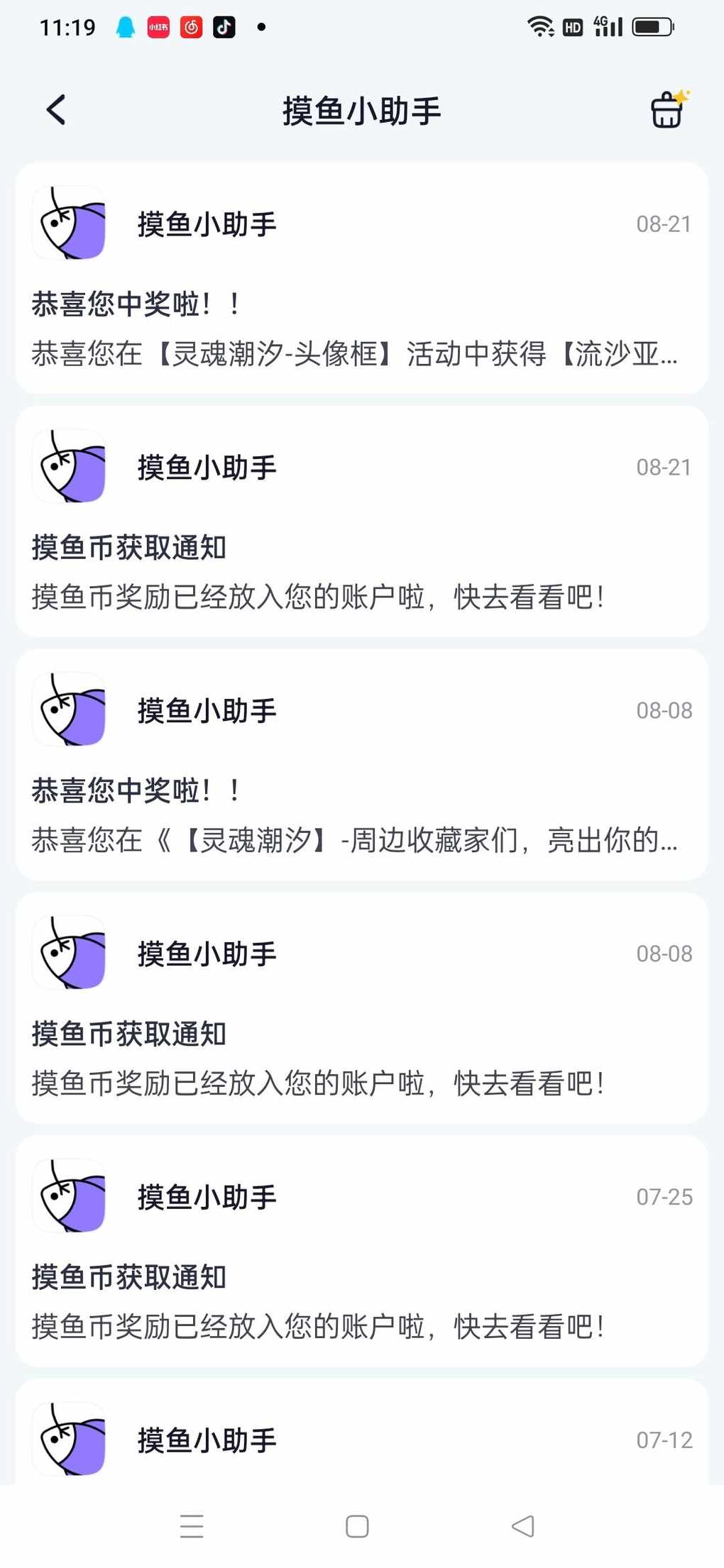
Task: Open the 08-21 prize-win message
Action: click(x=362, y=277)
